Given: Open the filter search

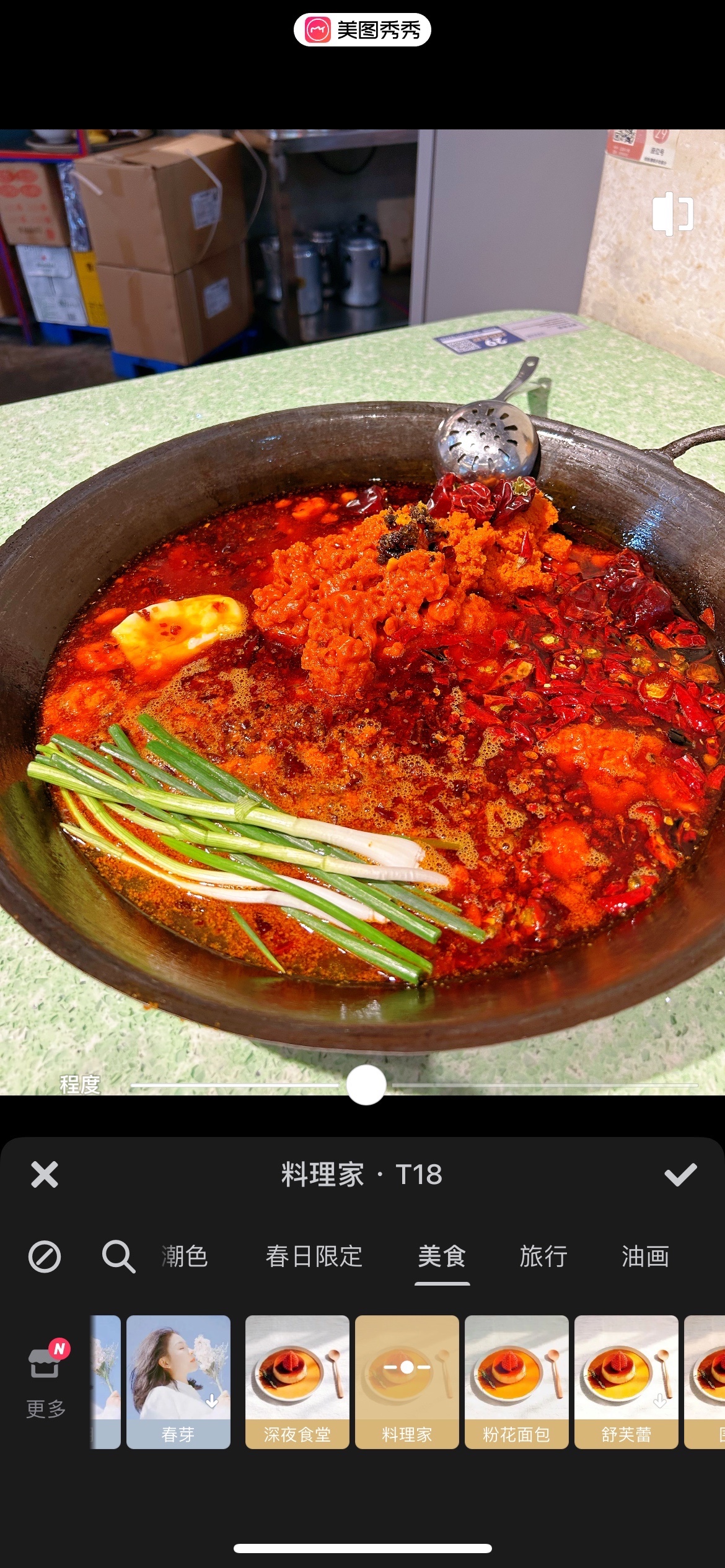Looking at the screenshot, I should (x=118, y=1257).
